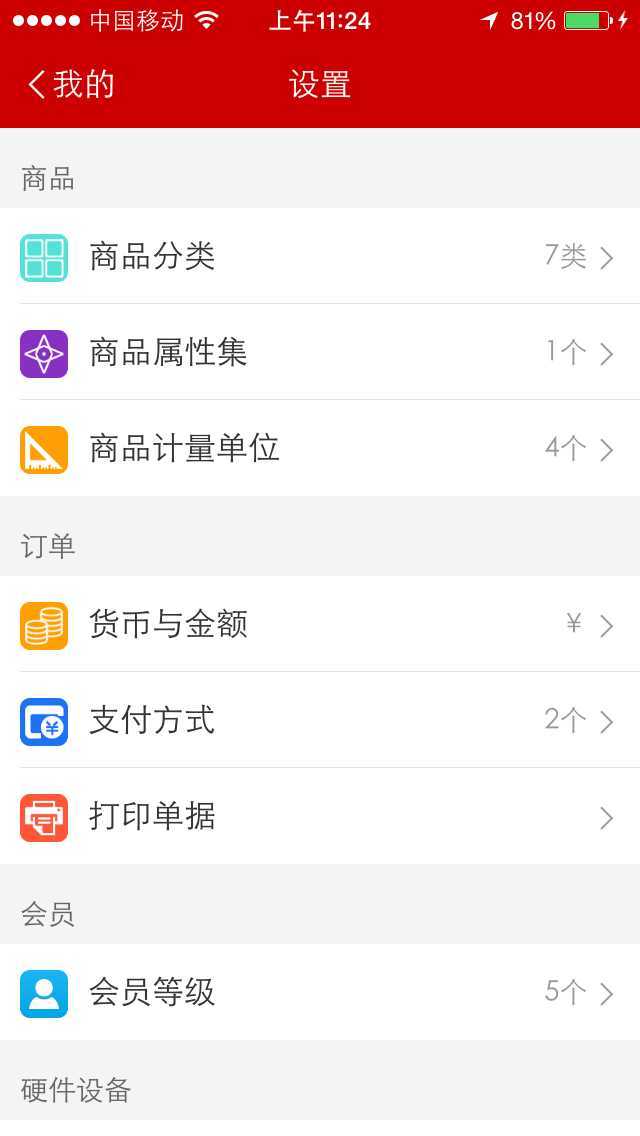Select 商品计量单位 option
Screen dimensions: 640x1136
320,449
